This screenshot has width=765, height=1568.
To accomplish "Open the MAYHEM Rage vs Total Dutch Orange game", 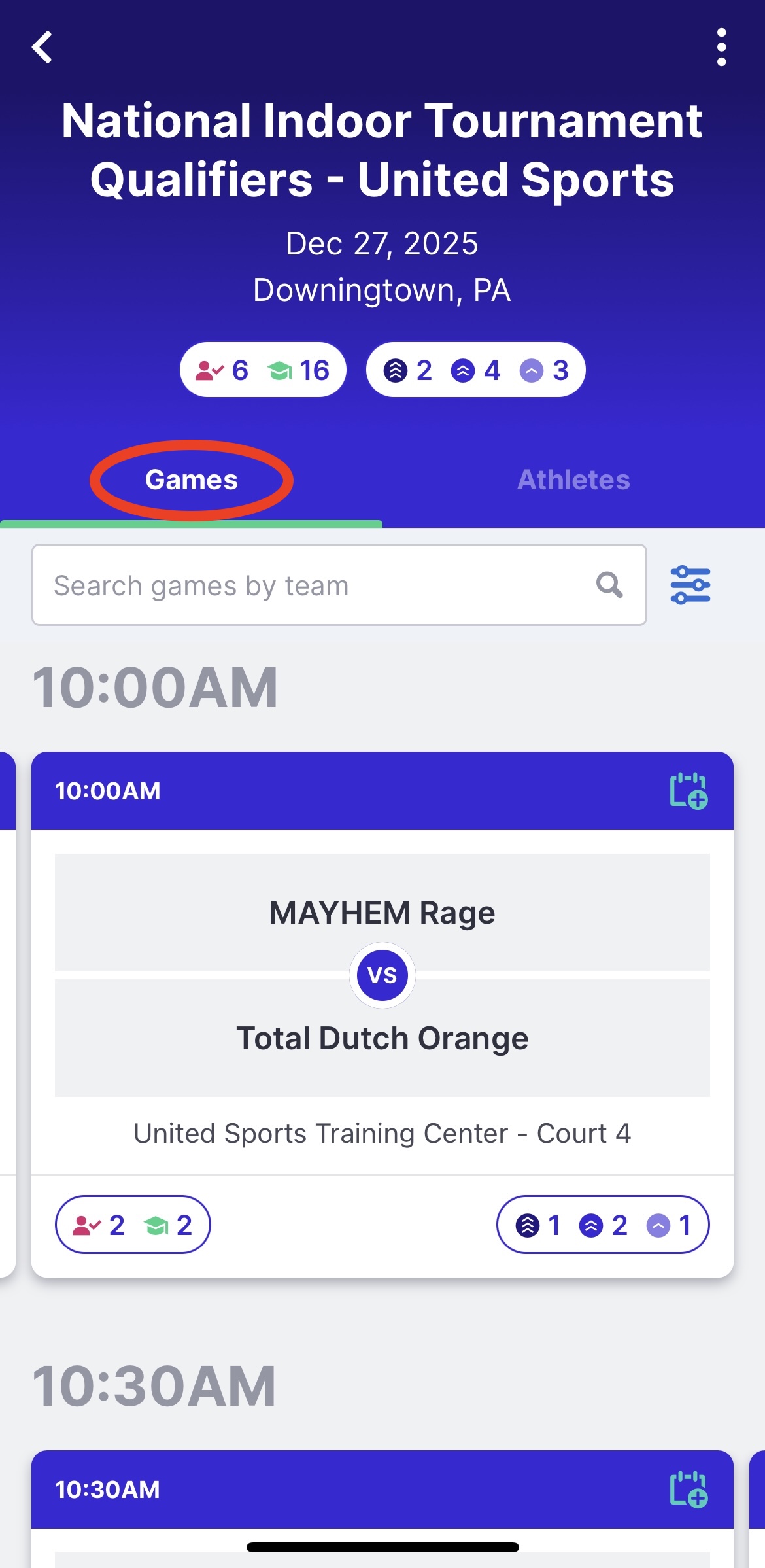I will [x=382, y=975].
